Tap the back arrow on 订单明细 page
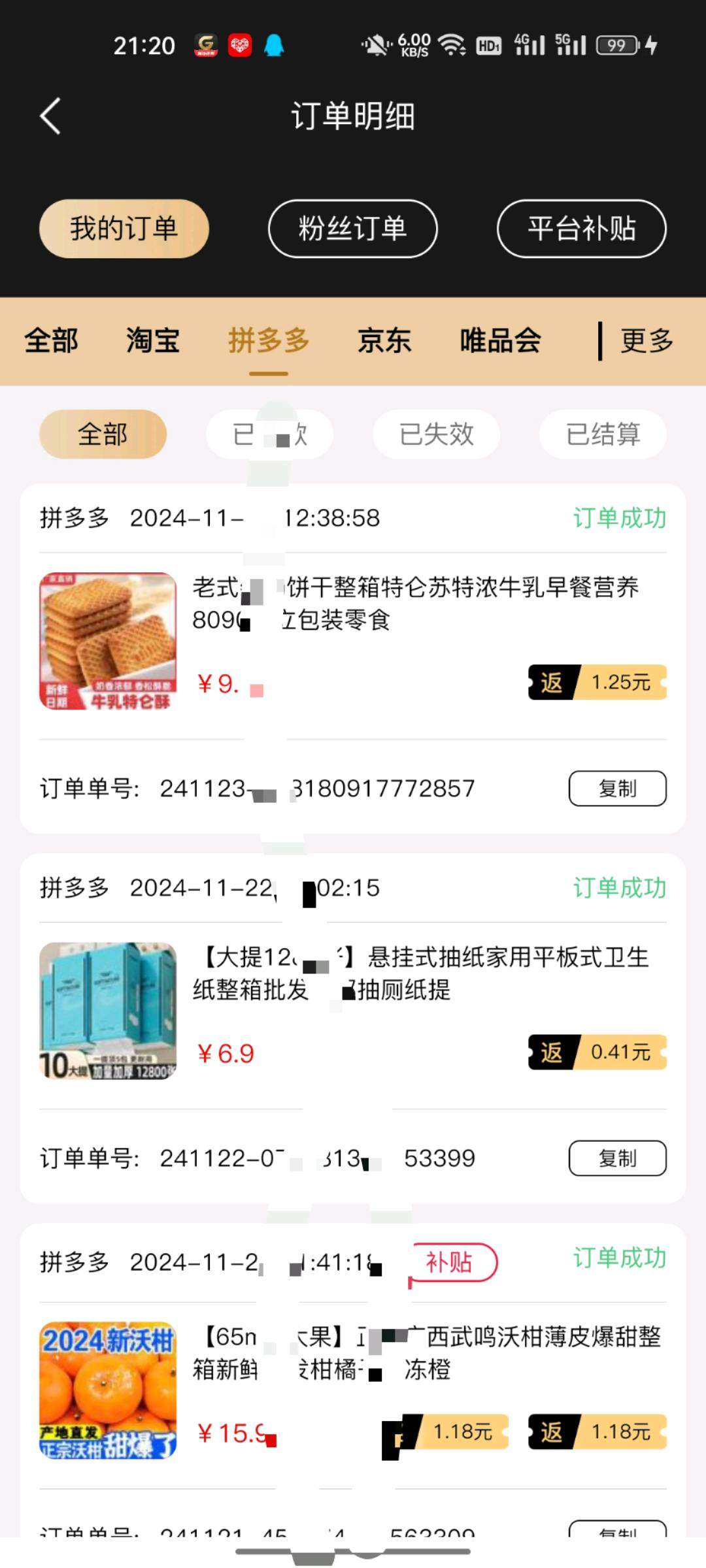Screen dimensions: 706x1568 [49, 114]
